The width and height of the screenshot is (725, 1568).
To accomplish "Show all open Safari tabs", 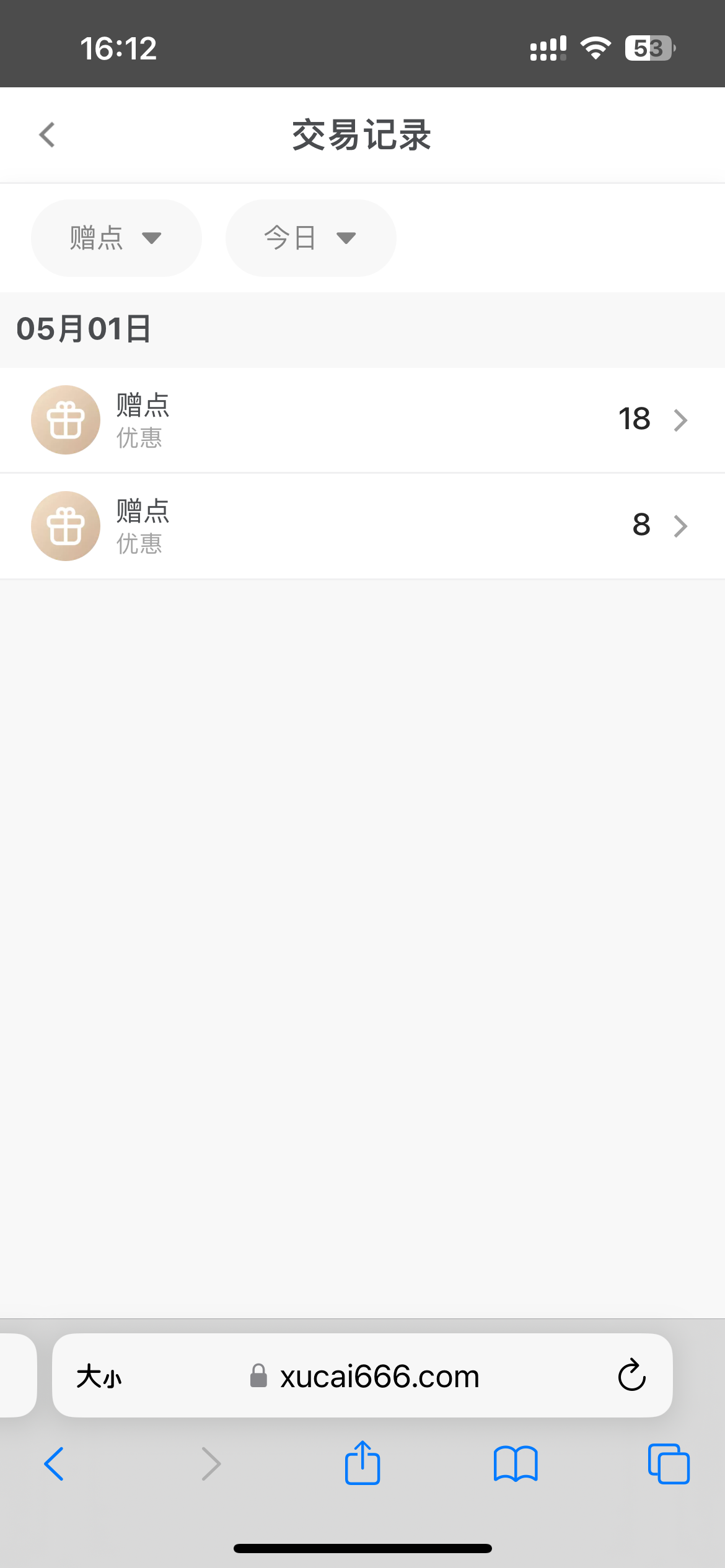I will point(669,1464).
